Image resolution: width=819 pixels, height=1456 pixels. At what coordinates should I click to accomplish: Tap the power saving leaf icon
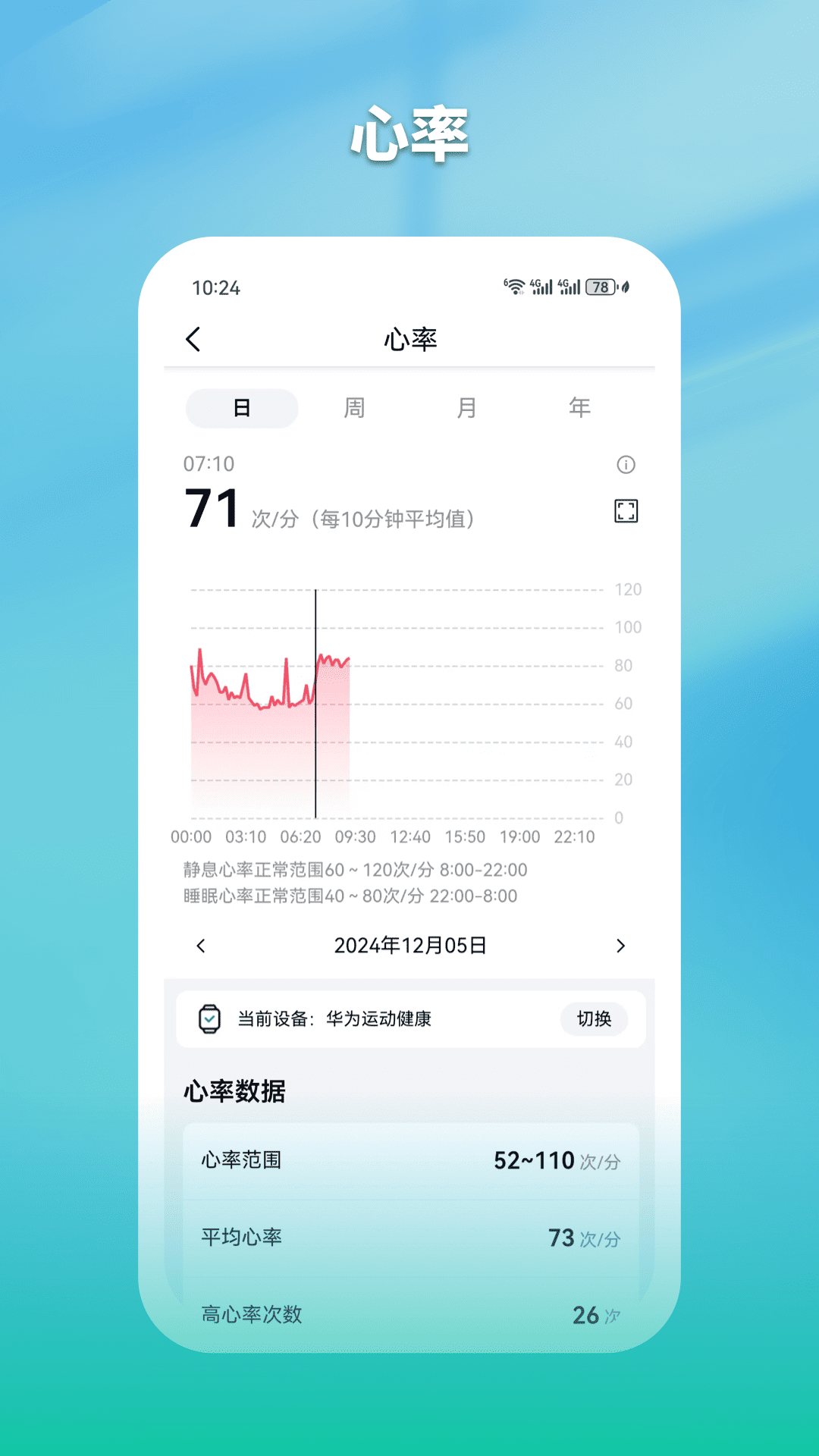coord(623,287)
